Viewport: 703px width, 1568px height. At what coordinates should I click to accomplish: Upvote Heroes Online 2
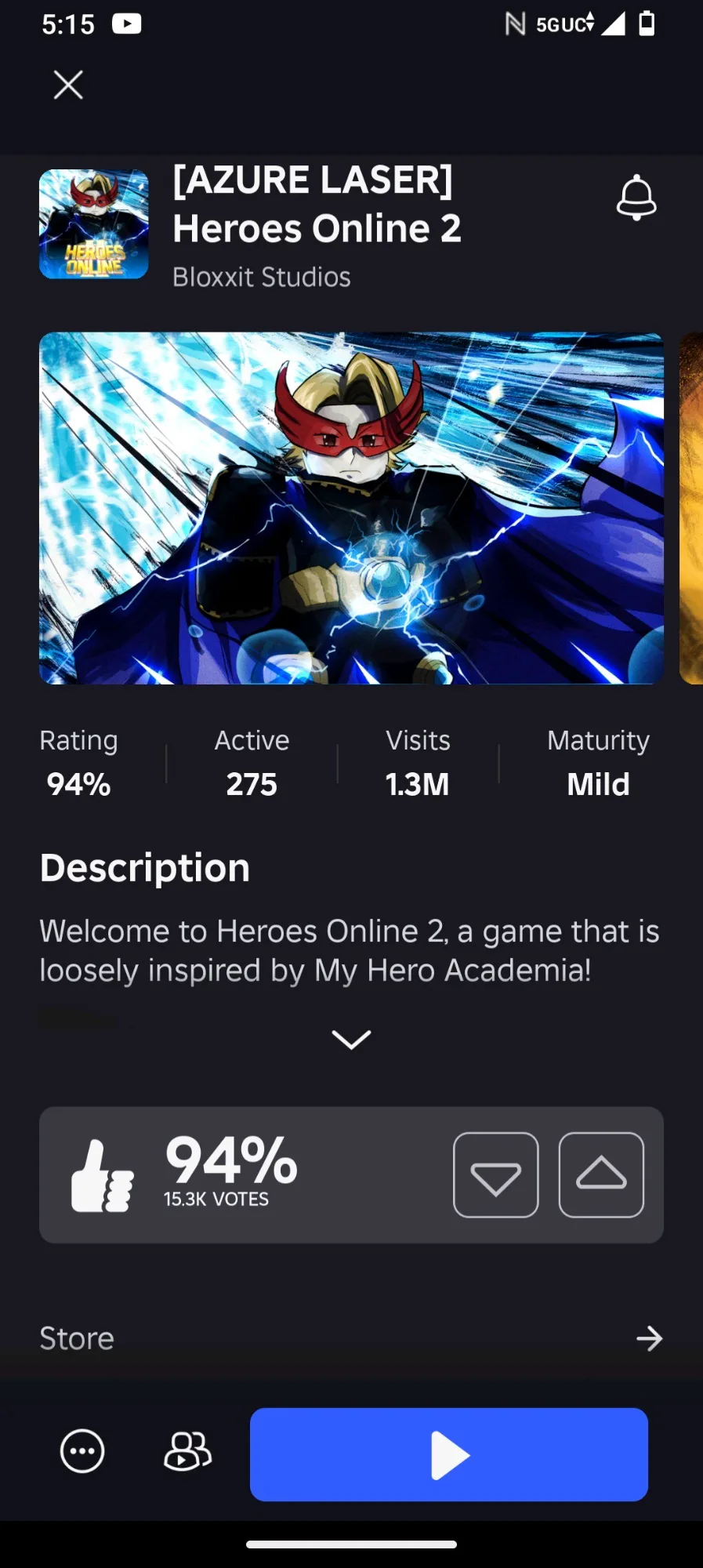tap(601, 1174)
